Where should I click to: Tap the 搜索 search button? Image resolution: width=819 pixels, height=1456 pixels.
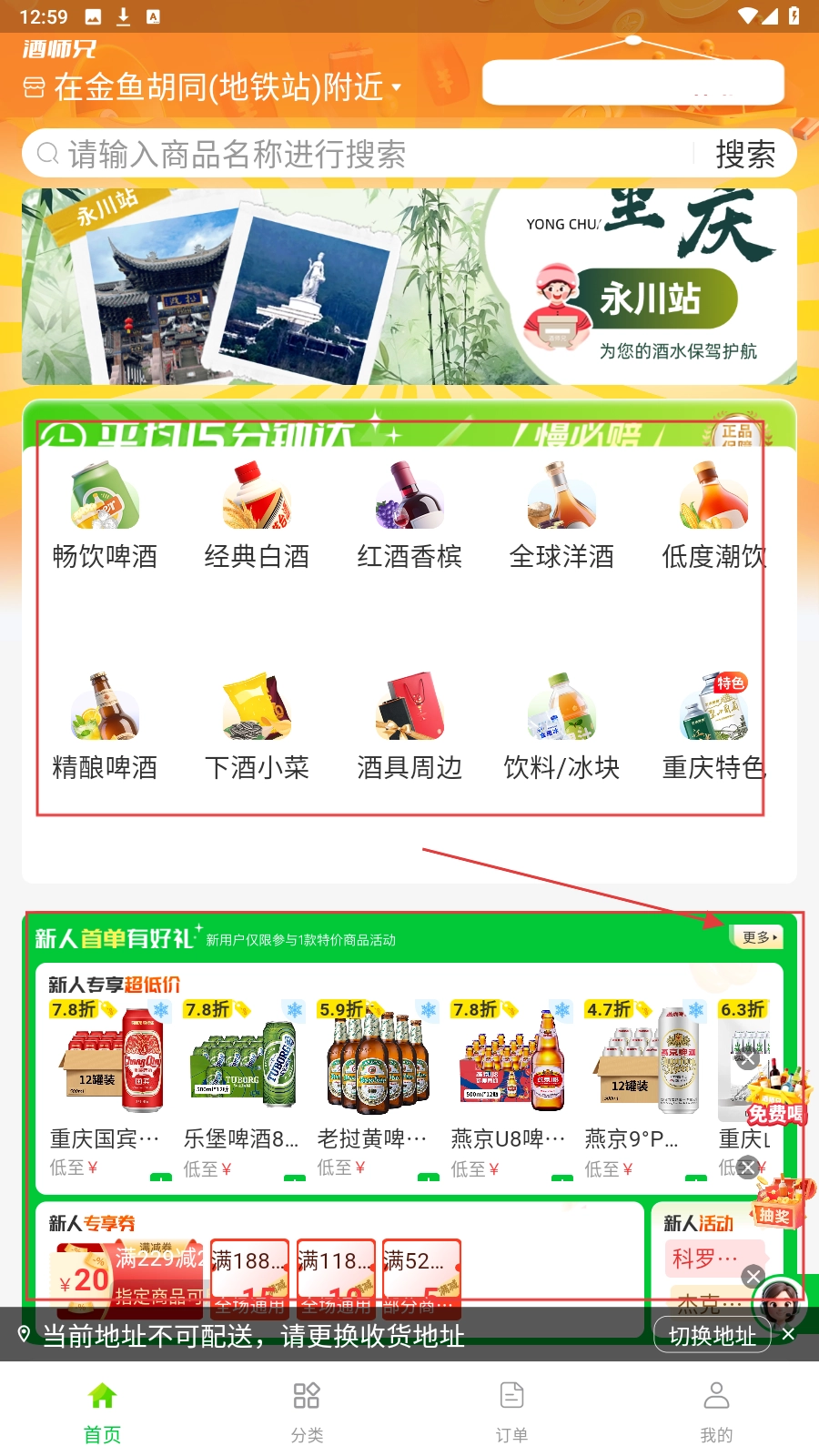tap(744, 154)
